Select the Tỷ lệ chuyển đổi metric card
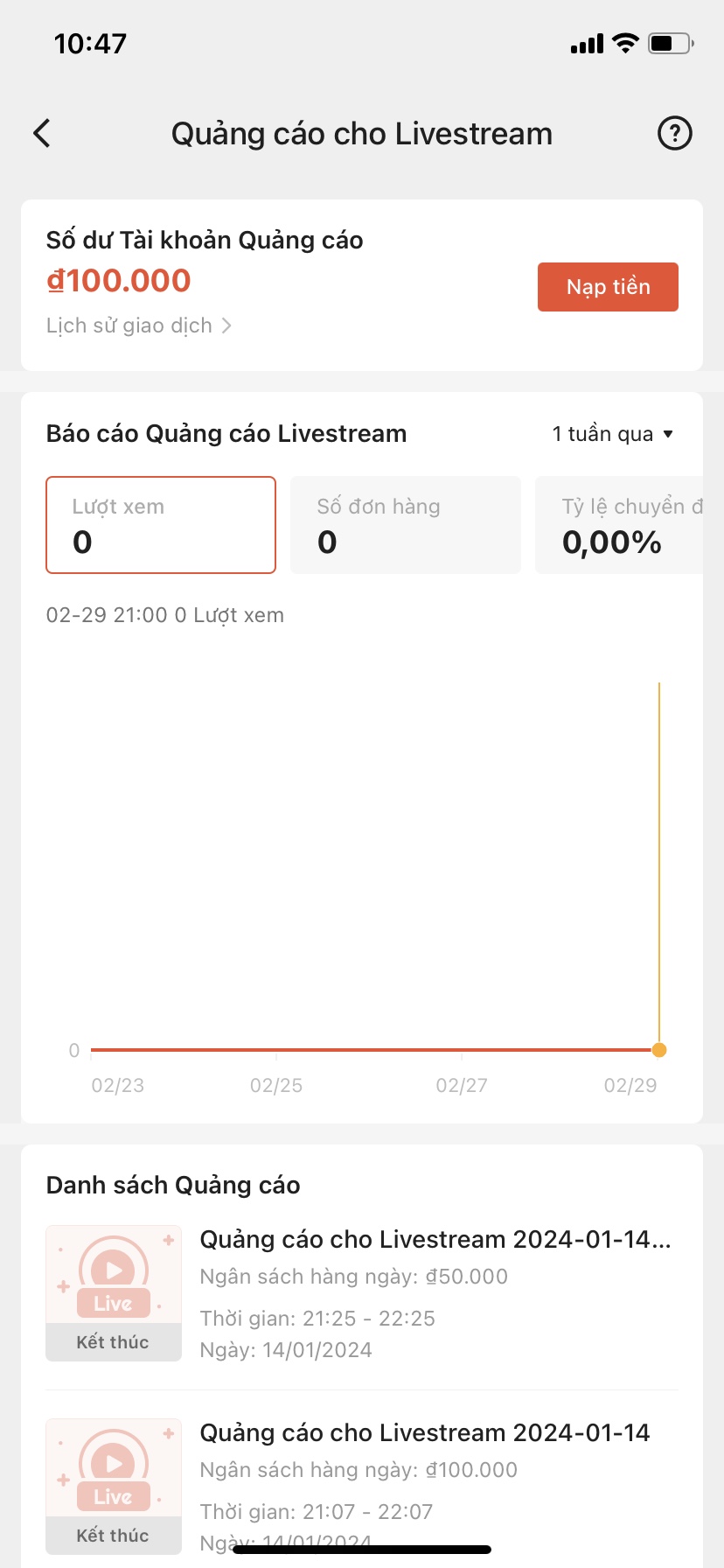 pyautogui.click(x=619, y=525)
